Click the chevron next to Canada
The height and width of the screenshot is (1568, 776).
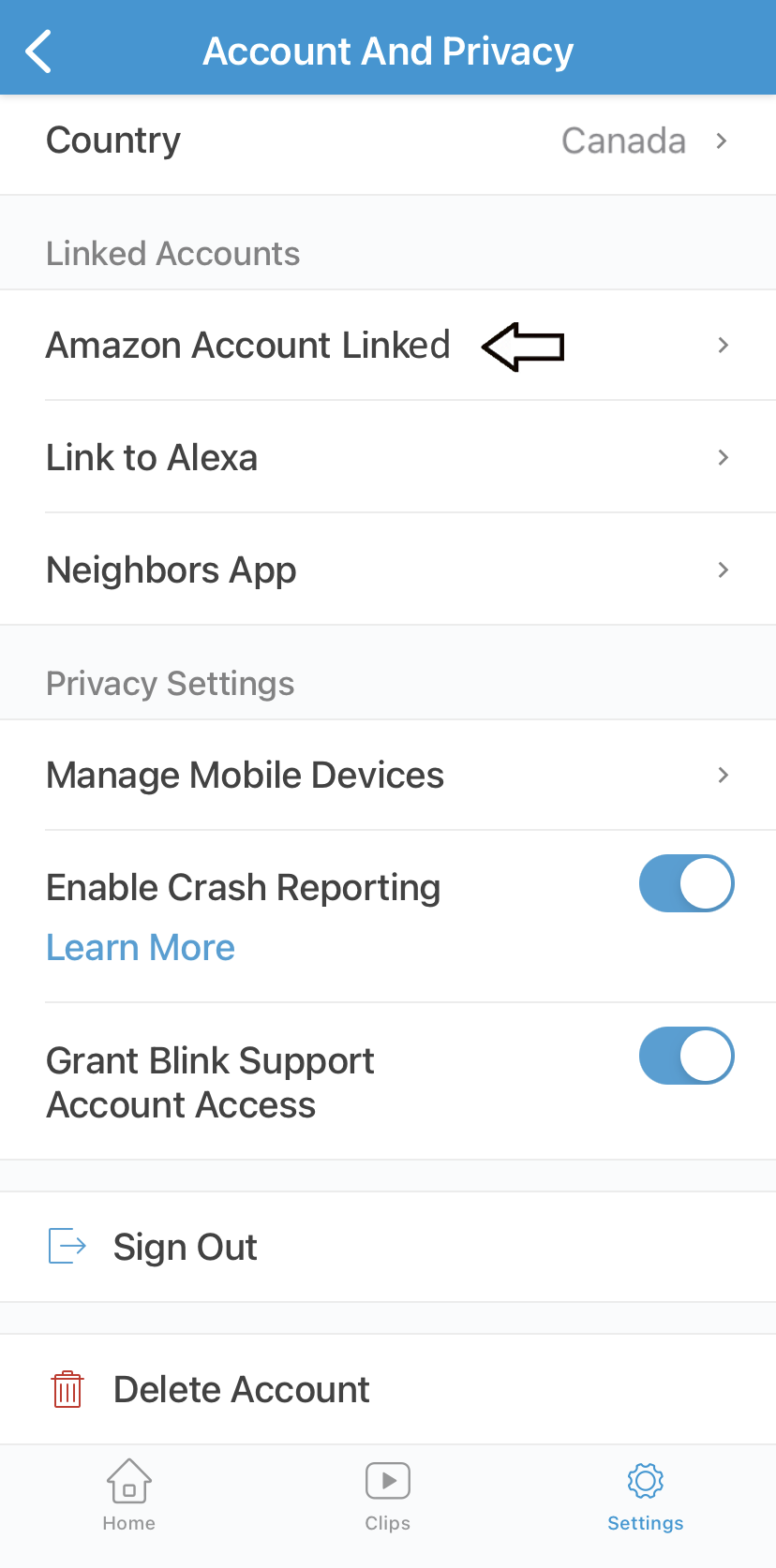pos(722,141)
